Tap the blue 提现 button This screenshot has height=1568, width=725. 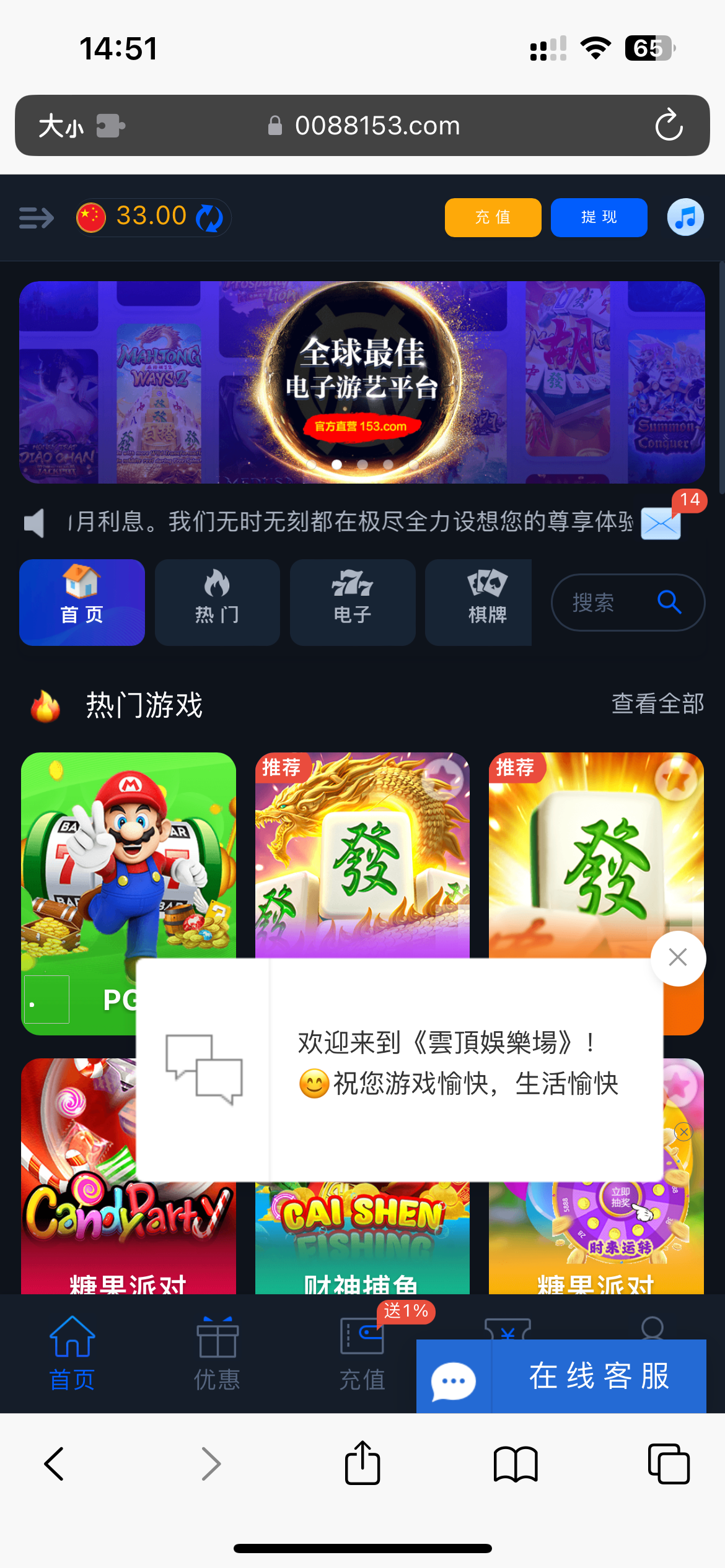[x=599, y=217]
